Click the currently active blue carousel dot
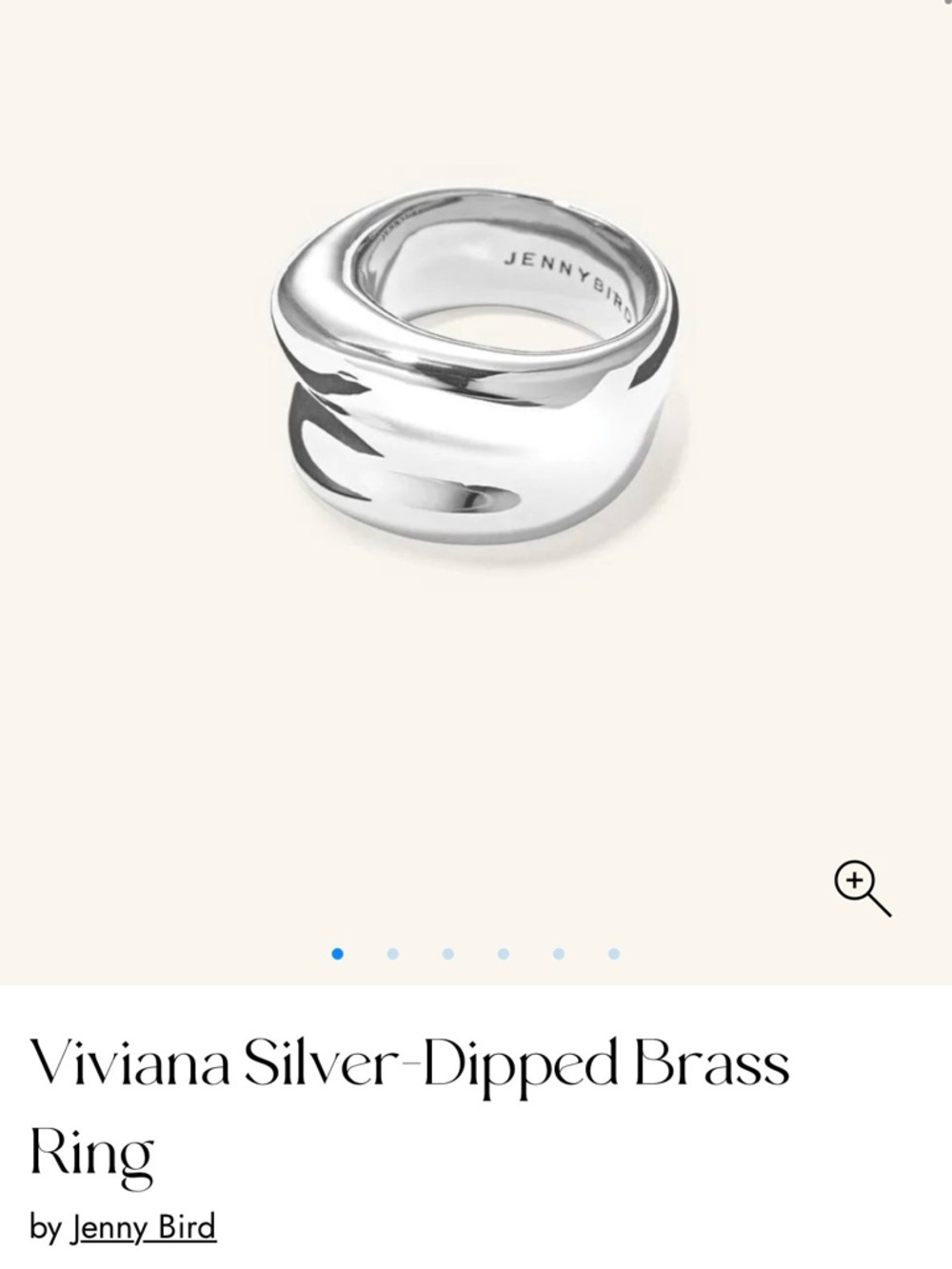The image size is (952, 1269). pyautogui.click(x=335, y=952)
